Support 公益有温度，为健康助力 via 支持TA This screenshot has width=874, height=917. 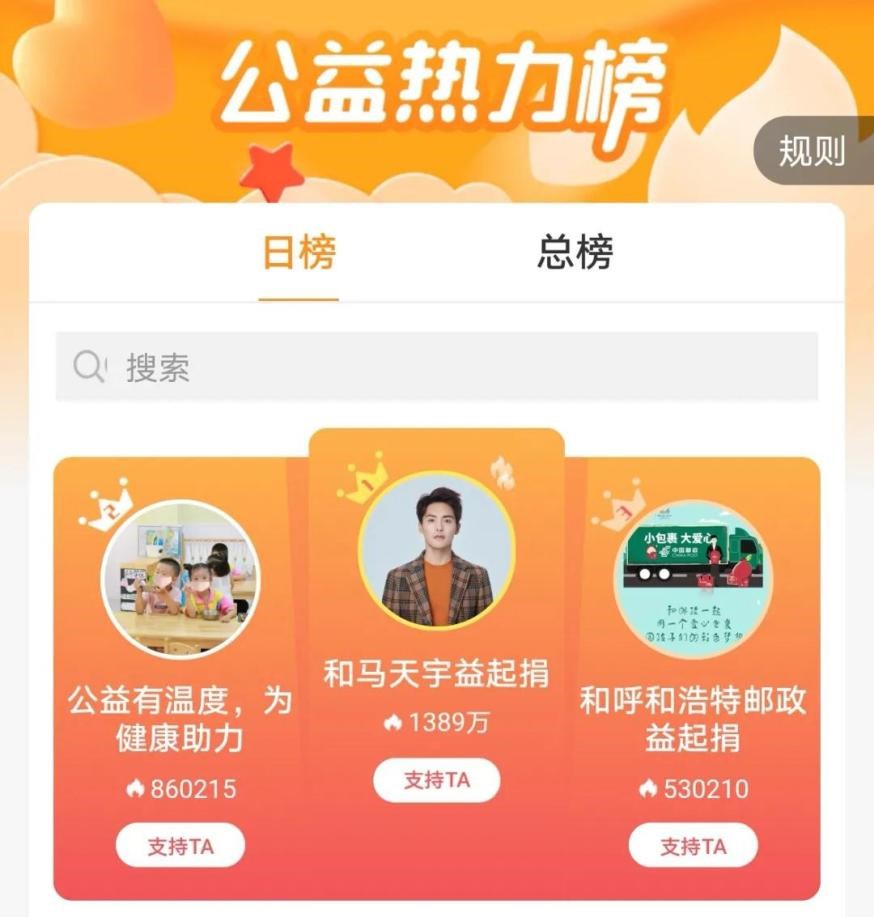point(180,846)
